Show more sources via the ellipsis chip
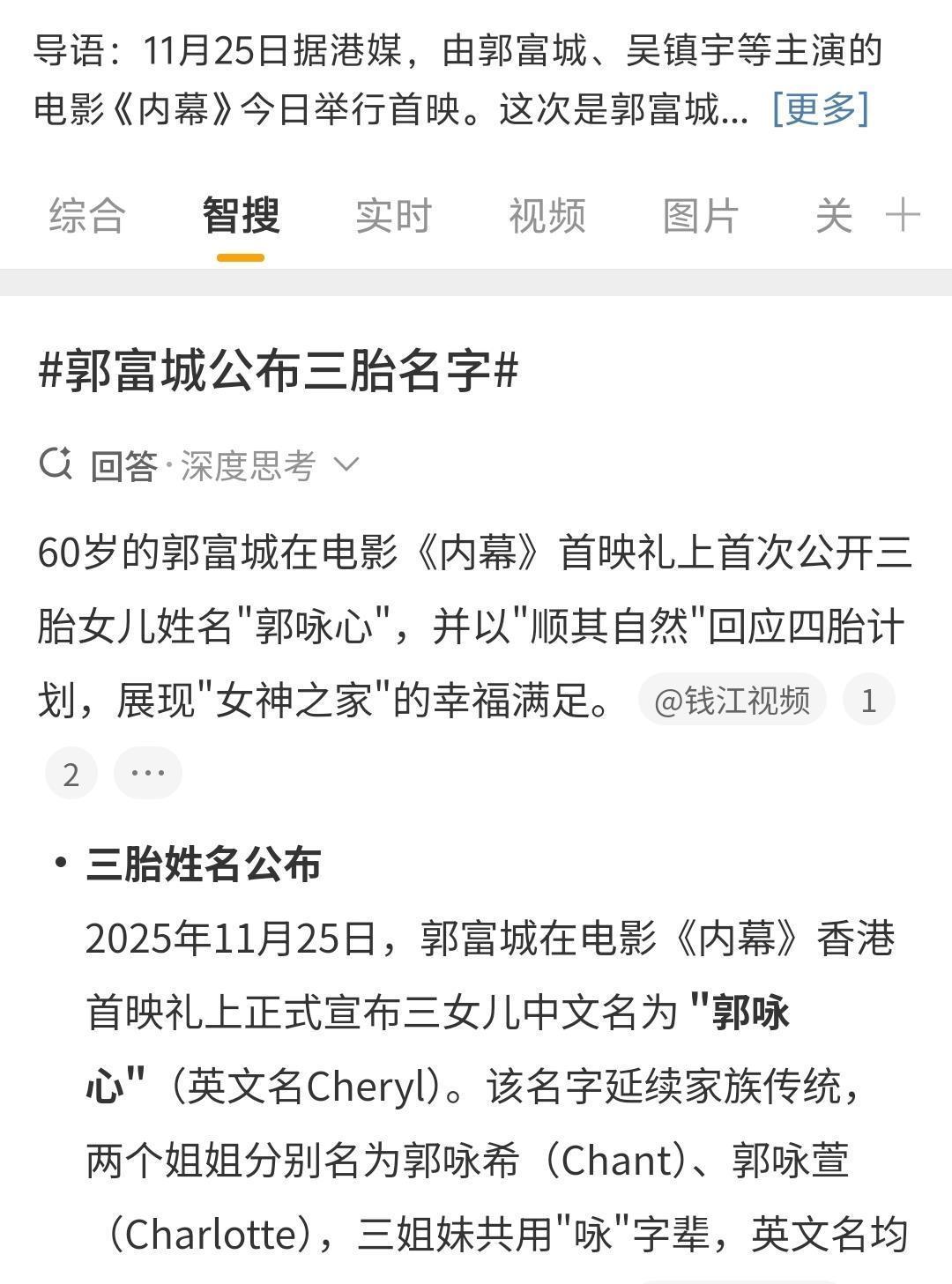This screenshot has height=1284, width=952. click(147, 774)
